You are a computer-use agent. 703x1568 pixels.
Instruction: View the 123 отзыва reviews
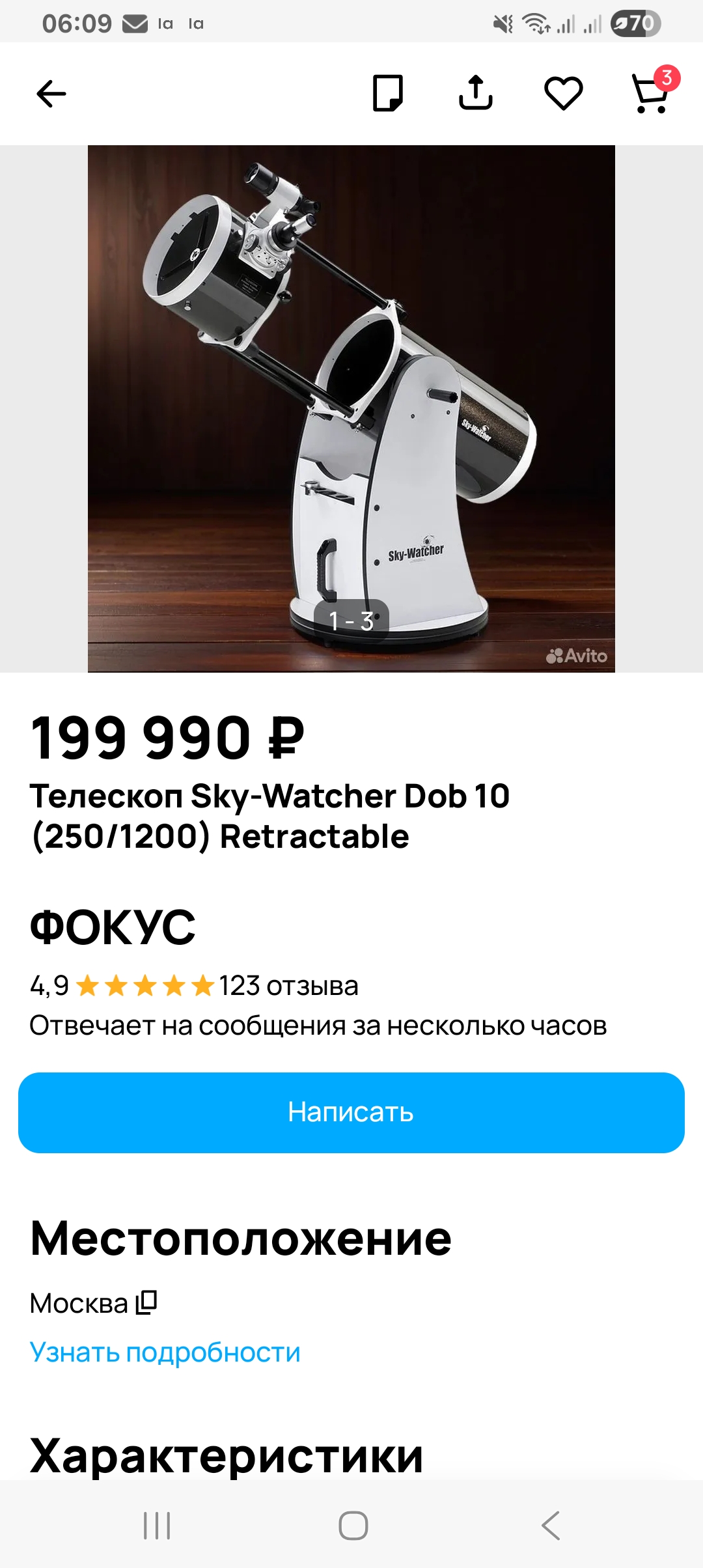point(288,986)
